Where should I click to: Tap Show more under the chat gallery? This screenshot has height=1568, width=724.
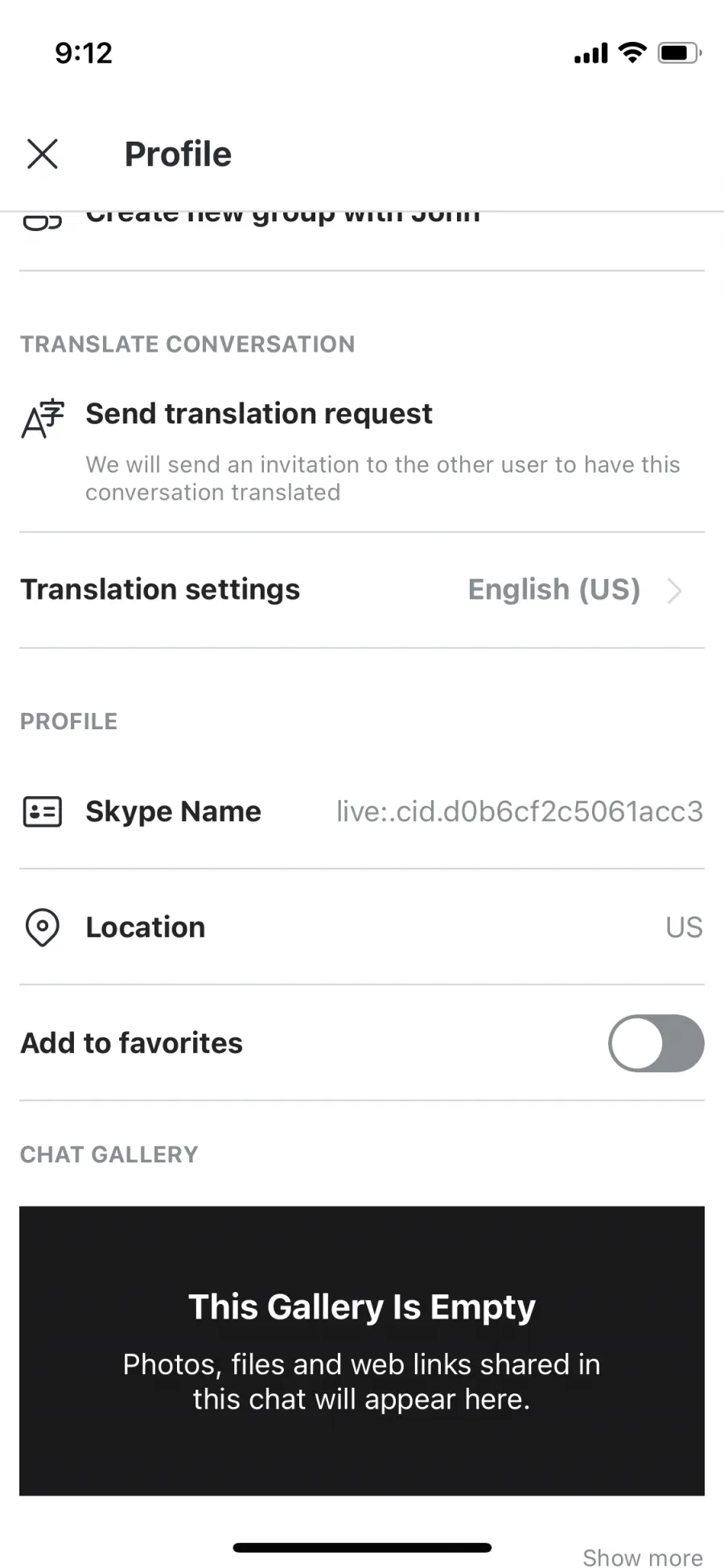[x=643, y=1558]
